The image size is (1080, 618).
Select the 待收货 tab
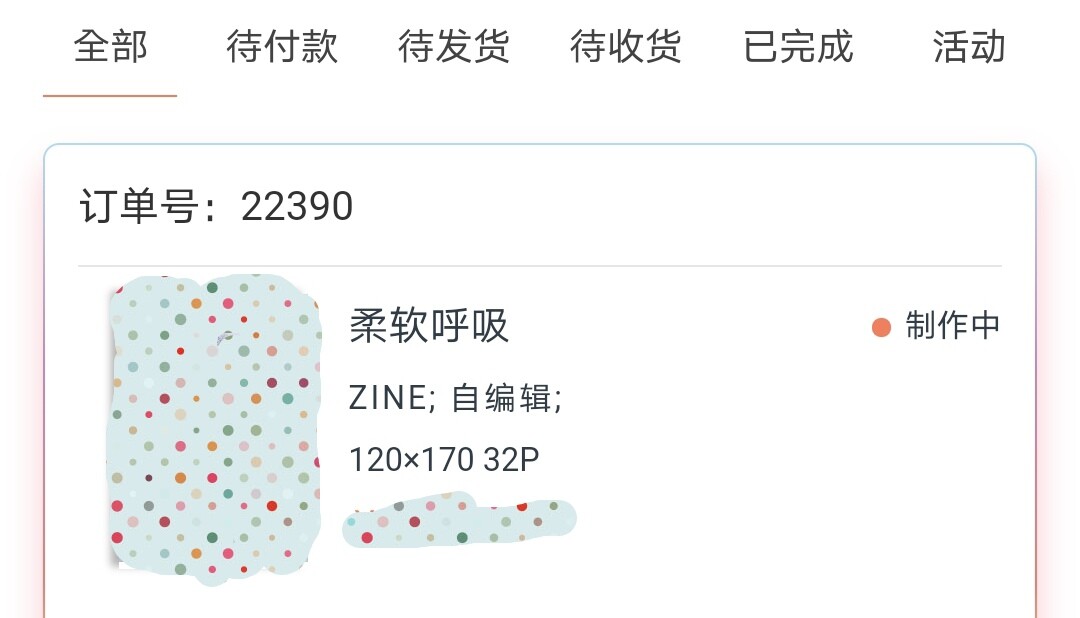626,47
